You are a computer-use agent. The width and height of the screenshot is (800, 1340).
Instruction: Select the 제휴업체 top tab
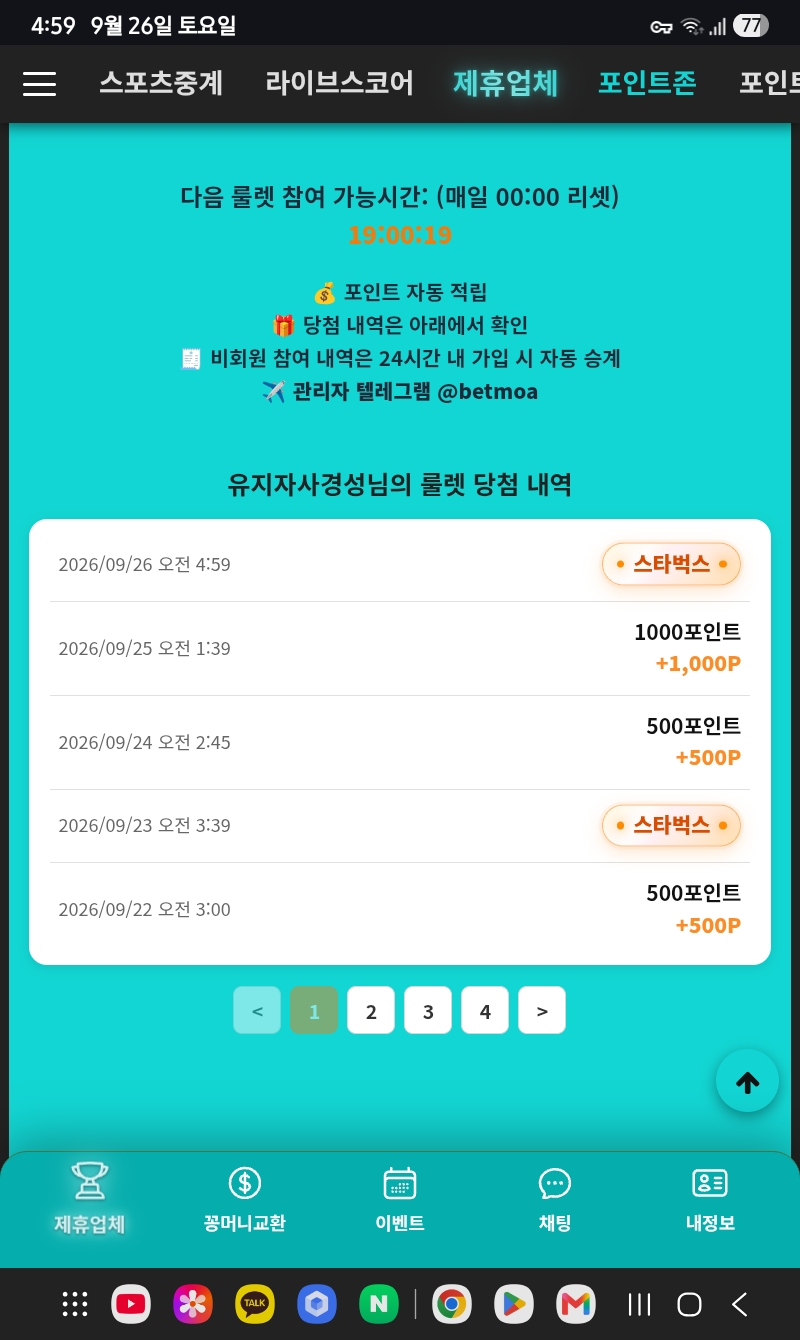pos(505,83)
